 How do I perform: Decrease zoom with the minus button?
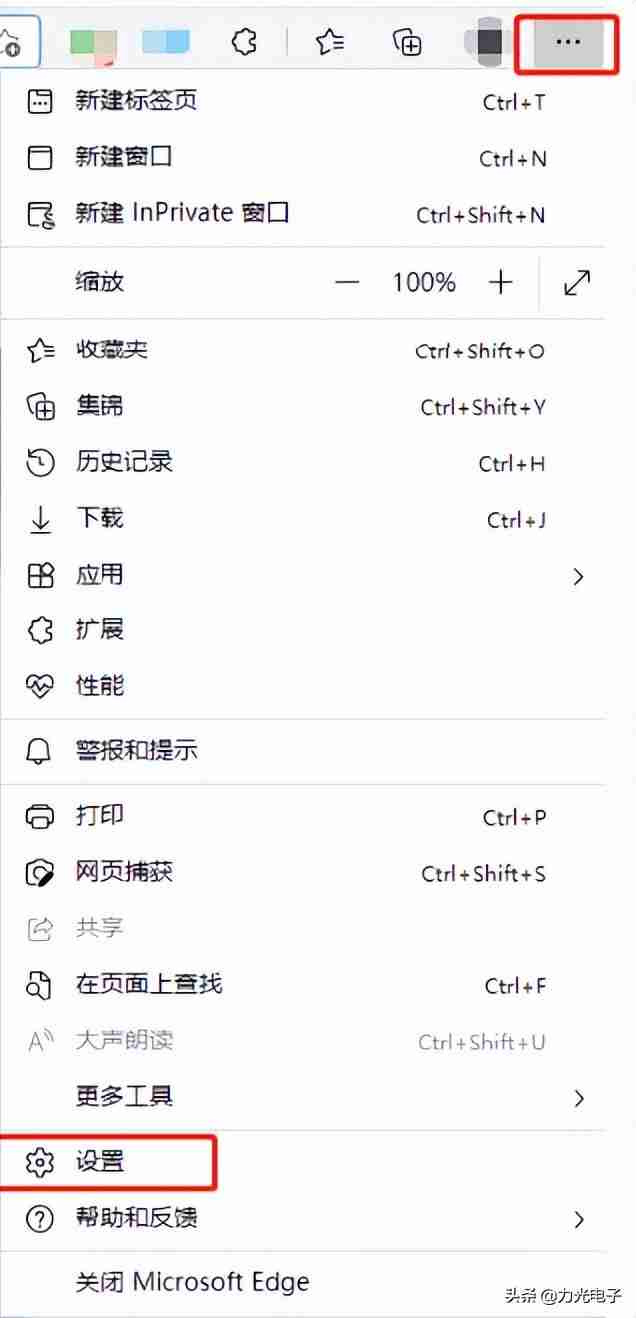[x=347, y=283]
